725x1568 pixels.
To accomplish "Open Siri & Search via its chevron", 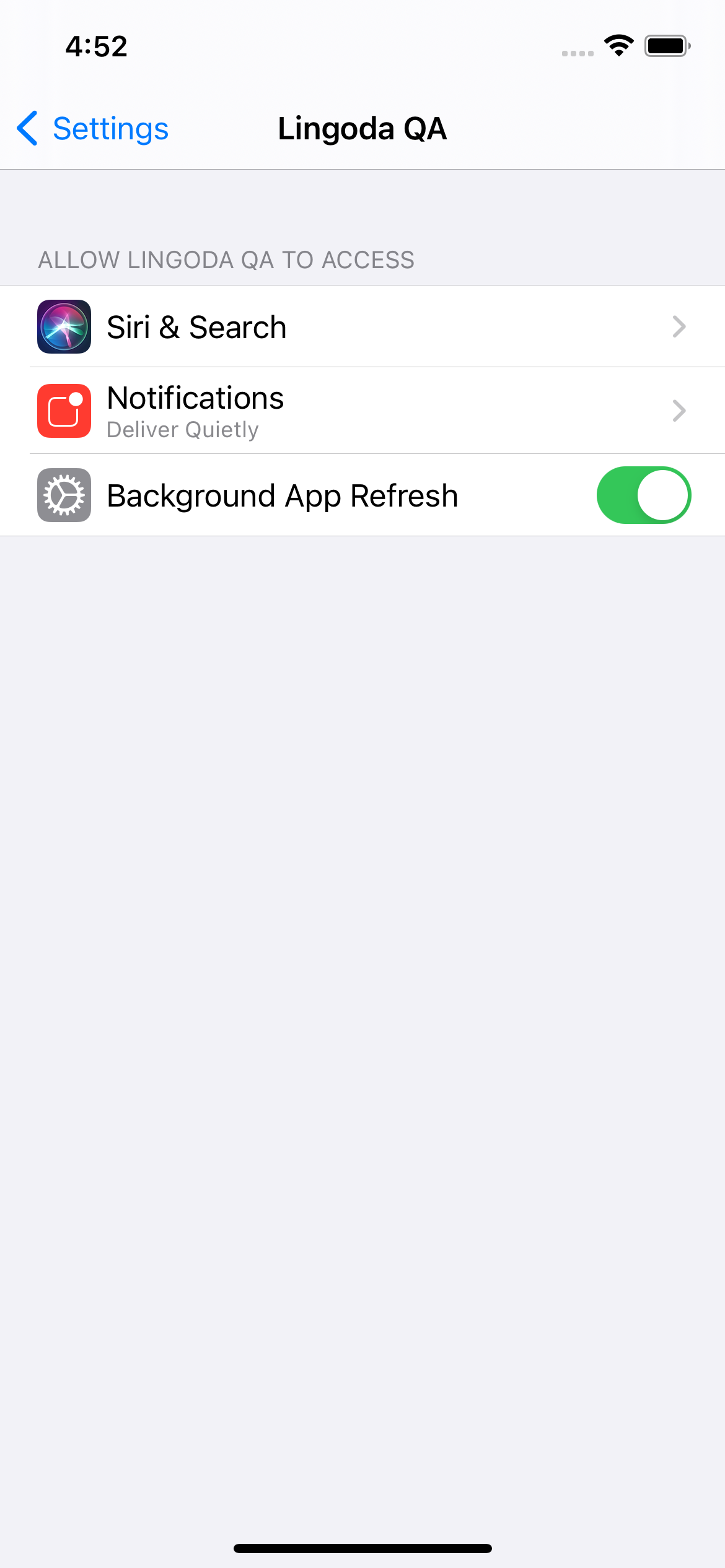I will point(680,326).
